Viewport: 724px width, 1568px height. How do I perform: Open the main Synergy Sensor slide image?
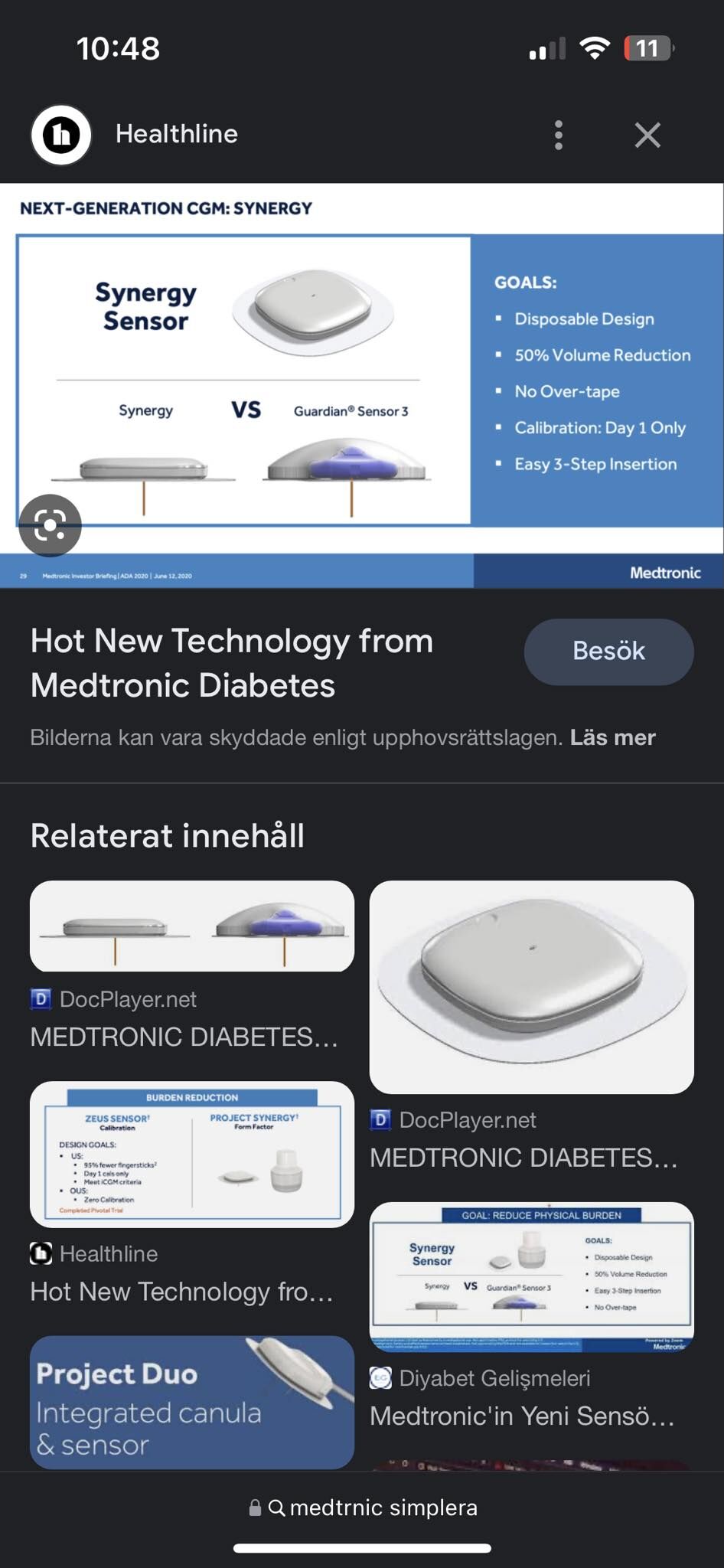tap(362, 386)
